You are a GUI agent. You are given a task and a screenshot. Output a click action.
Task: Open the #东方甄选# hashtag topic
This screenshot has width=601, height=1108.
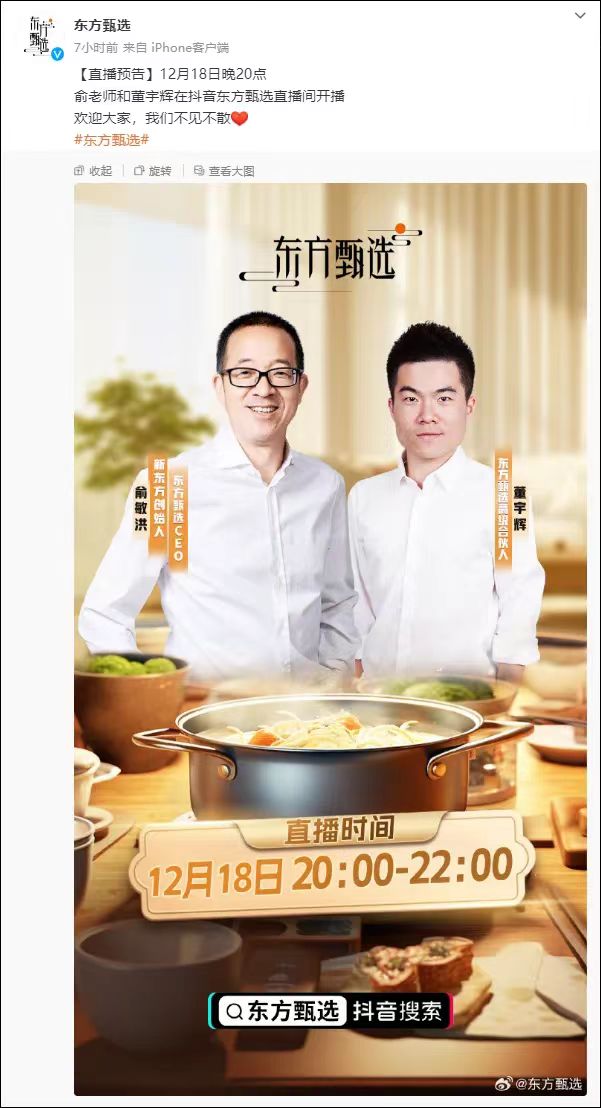111,139
